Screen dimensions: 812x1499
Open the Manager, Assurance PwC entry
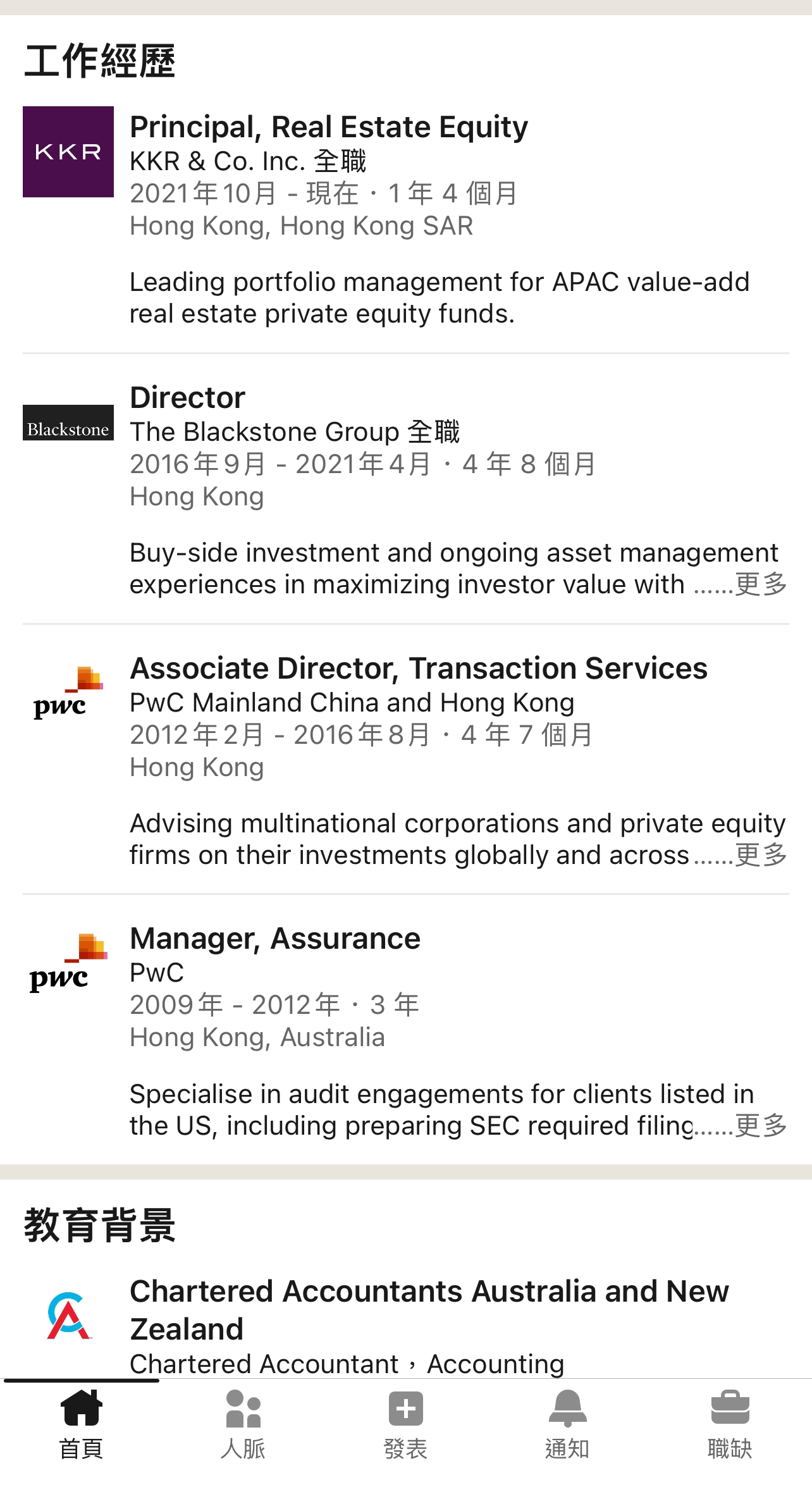click(x=406, y=1030)
